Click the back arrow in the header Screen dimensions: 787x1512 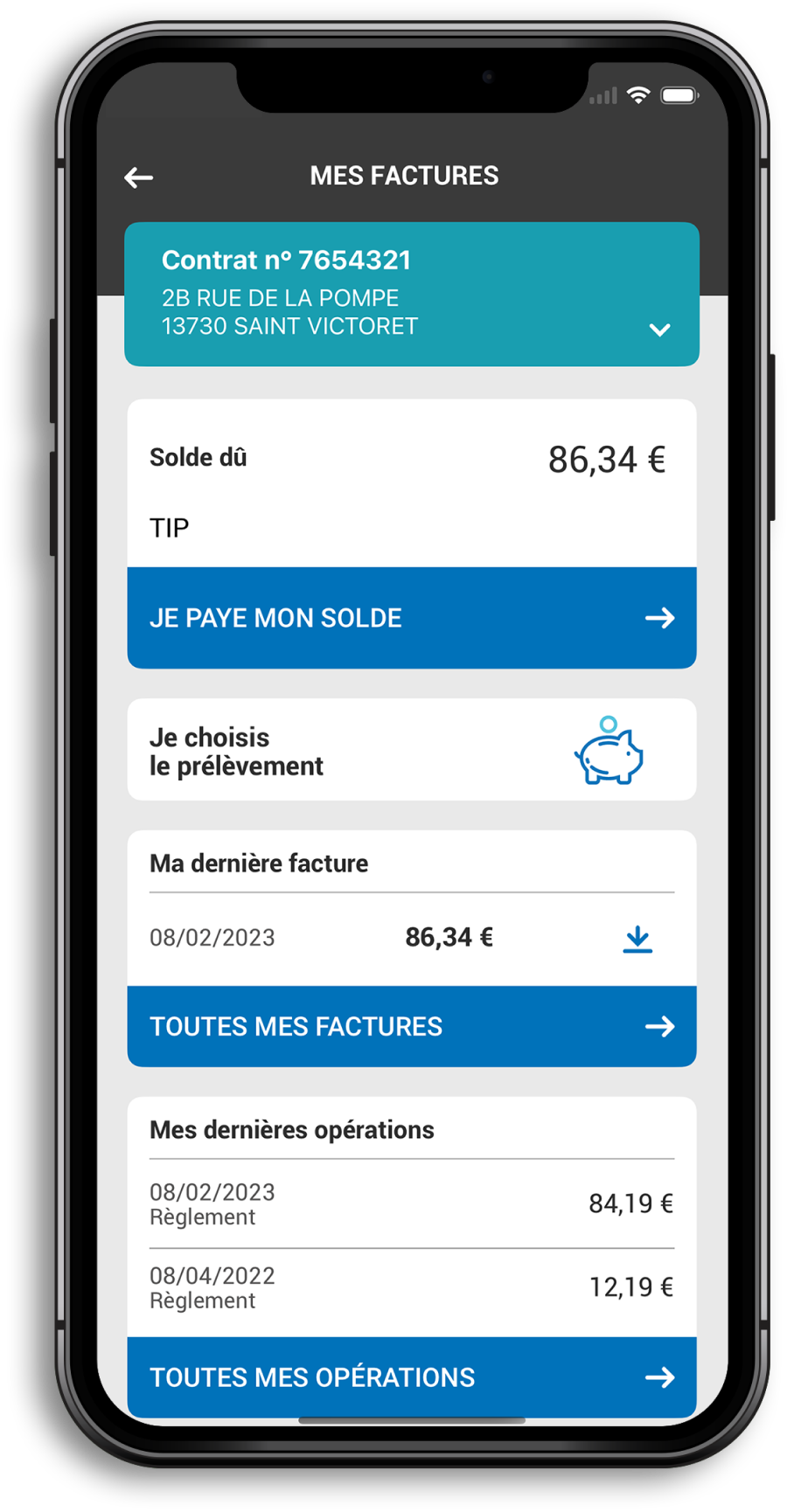(138, 177)
